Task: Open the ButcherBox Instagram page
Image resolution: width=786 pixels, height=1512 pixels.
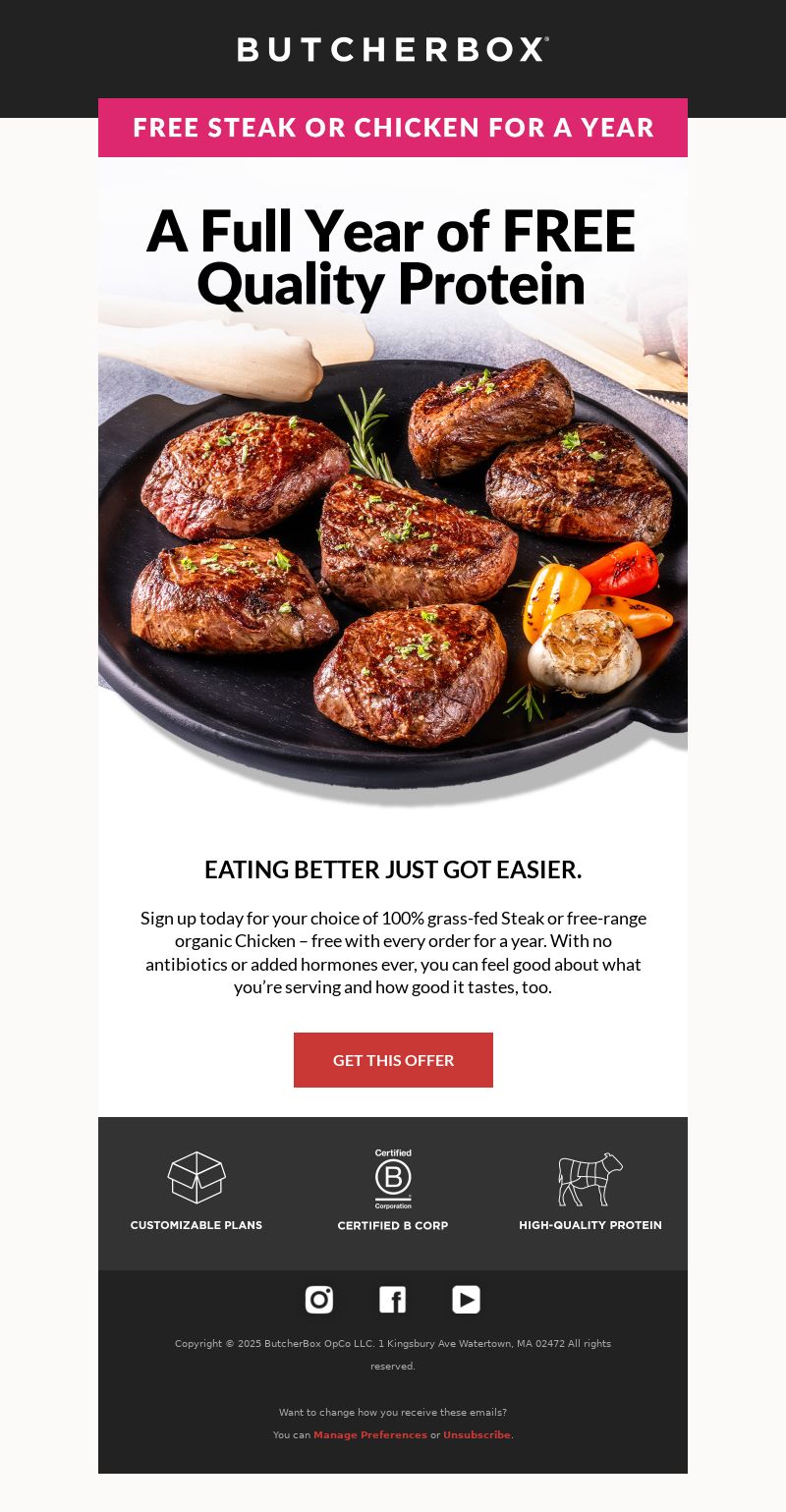Action: point(319,1299)
